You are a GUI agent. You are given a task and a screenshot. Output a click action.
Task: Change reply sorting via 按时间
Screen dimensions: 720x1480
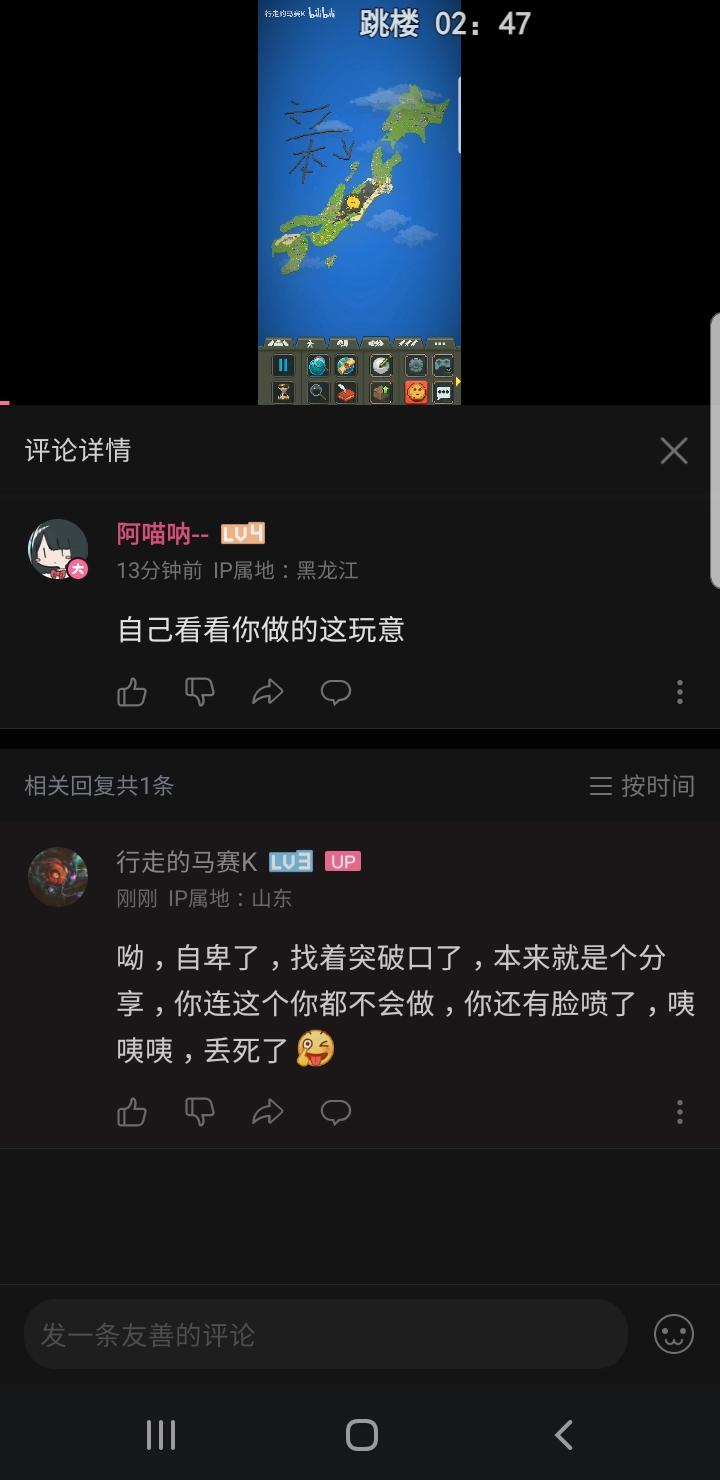click(x=642, y=786)
